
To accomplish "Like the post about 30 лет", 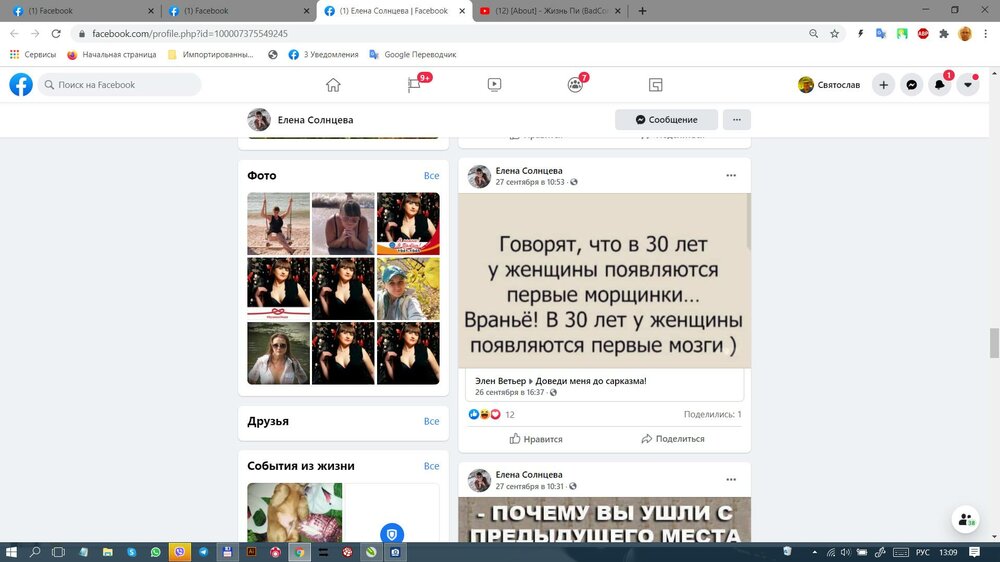I will point(536,439).
